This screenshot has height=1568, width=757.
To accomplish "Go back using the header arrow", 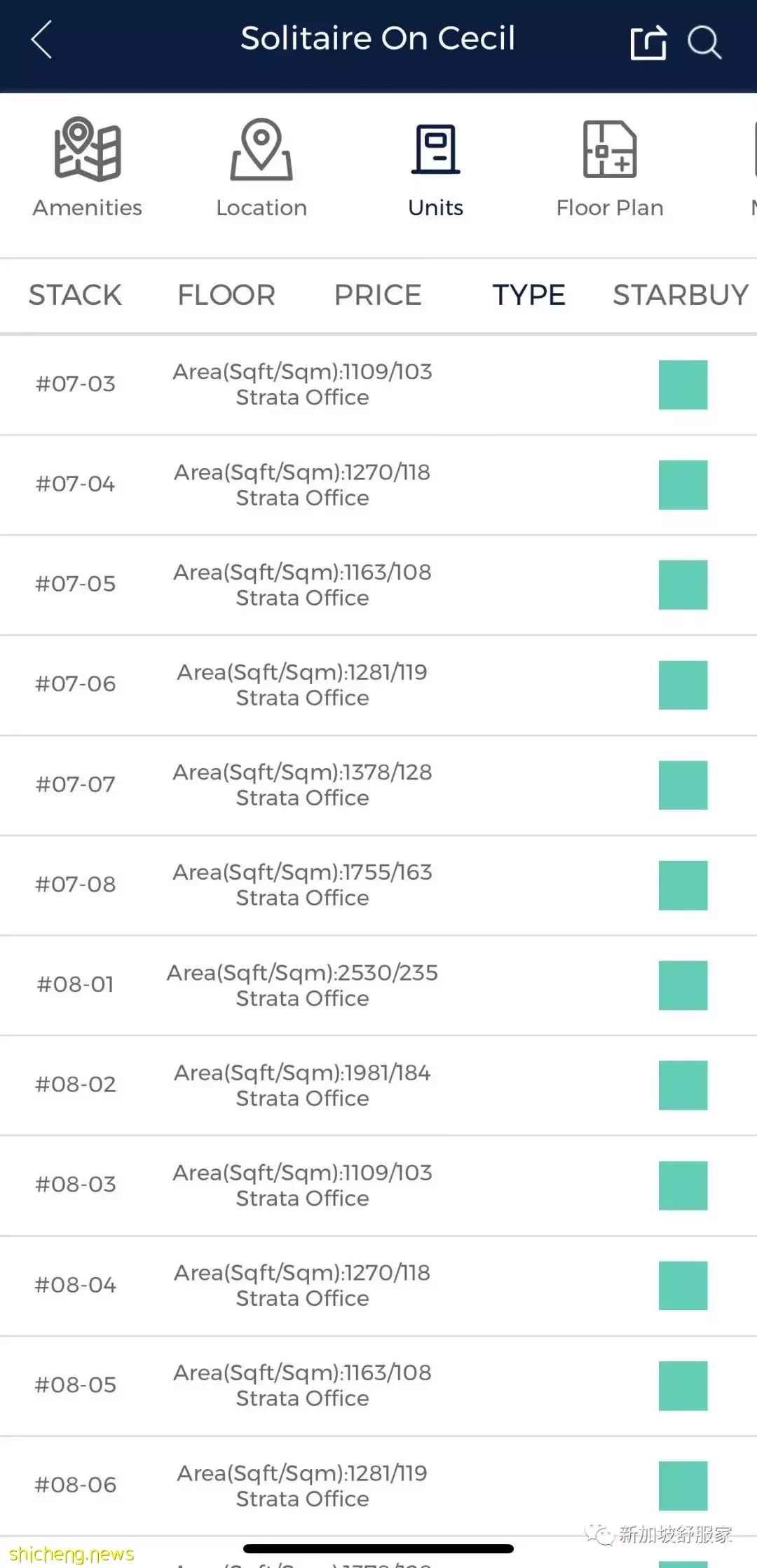I will coord(42,39).
